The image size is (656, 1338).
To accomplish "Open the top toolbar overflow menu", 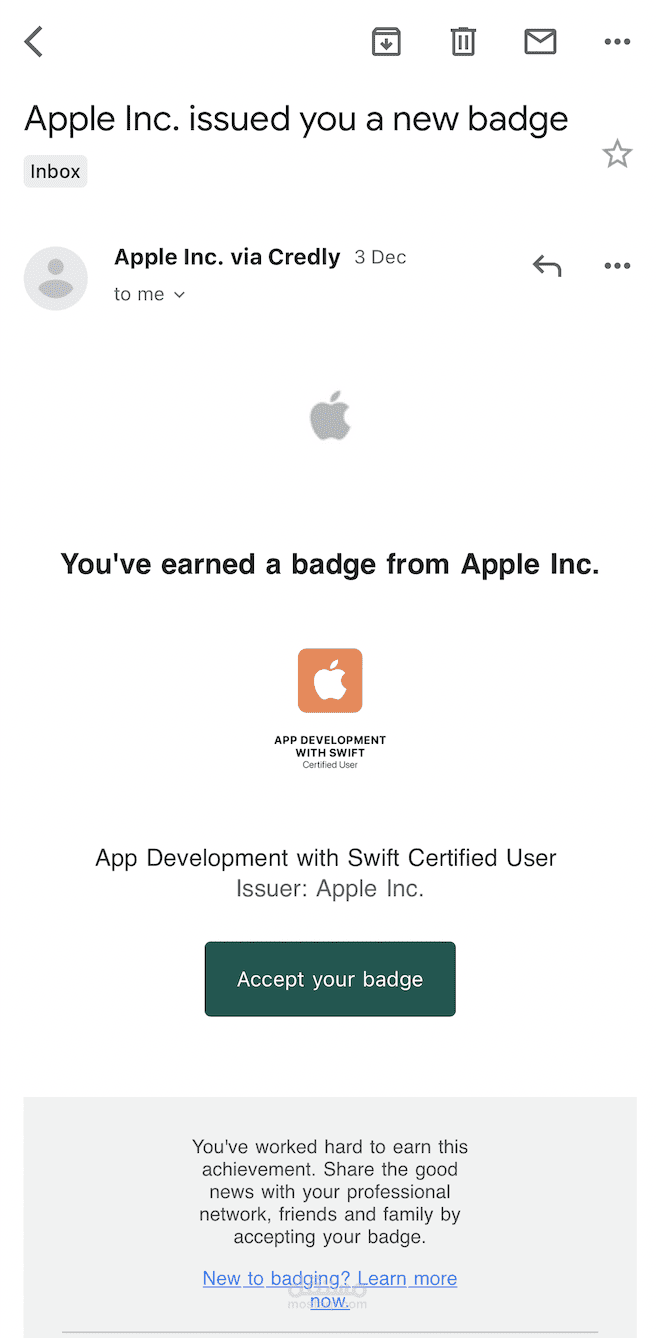I will click(x=617, y=42).
